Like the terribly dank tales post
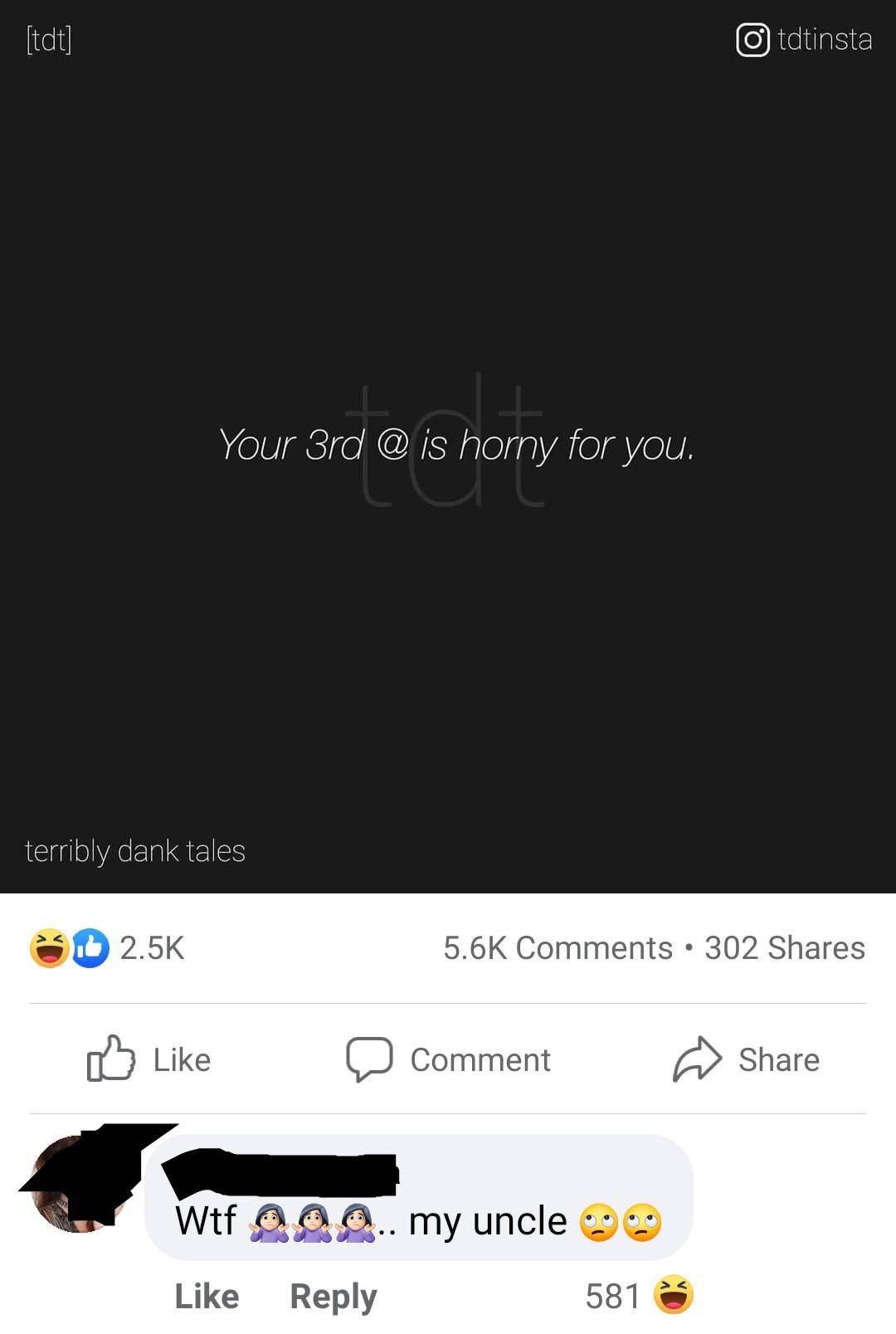This screenshot has width=896, height=1334. click(149, 1059)
